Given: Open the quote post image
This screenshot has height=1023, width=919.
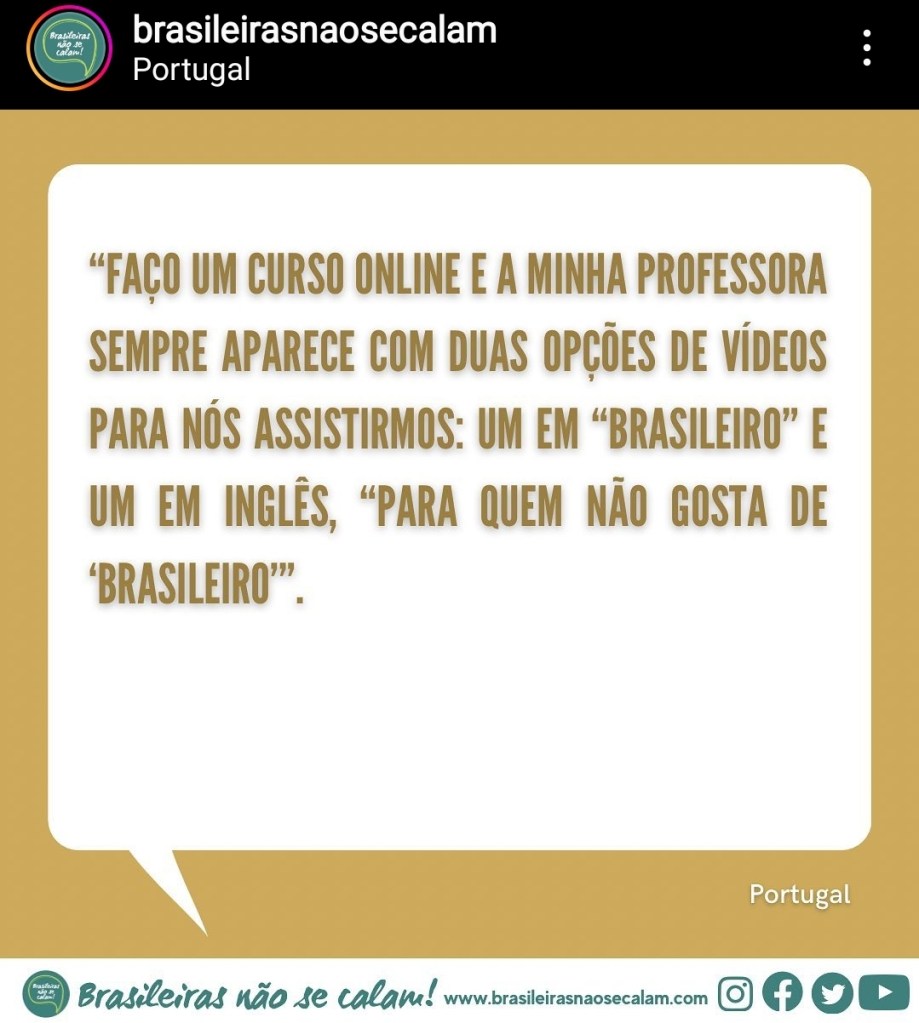Looking at the screenshot, I should point(459,530).
